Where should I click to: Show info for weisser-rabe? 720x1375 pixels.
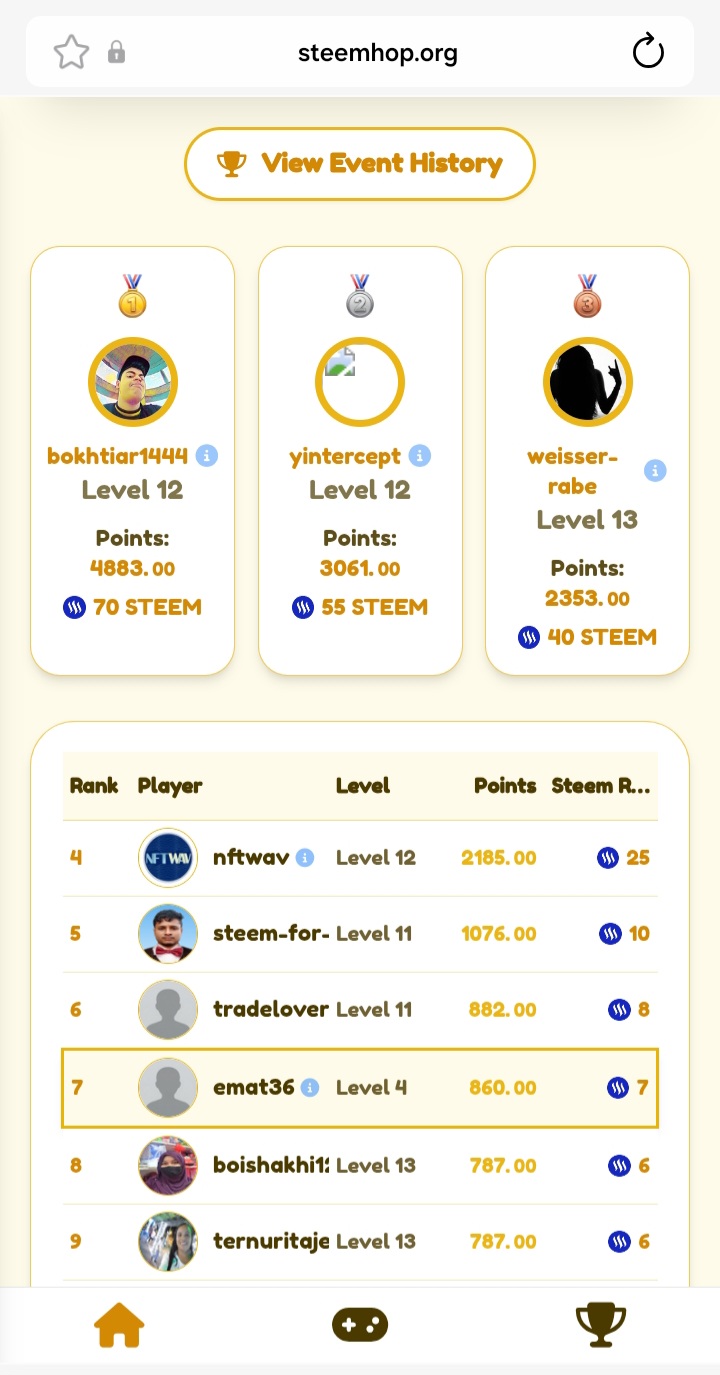(x=655, y=470)
